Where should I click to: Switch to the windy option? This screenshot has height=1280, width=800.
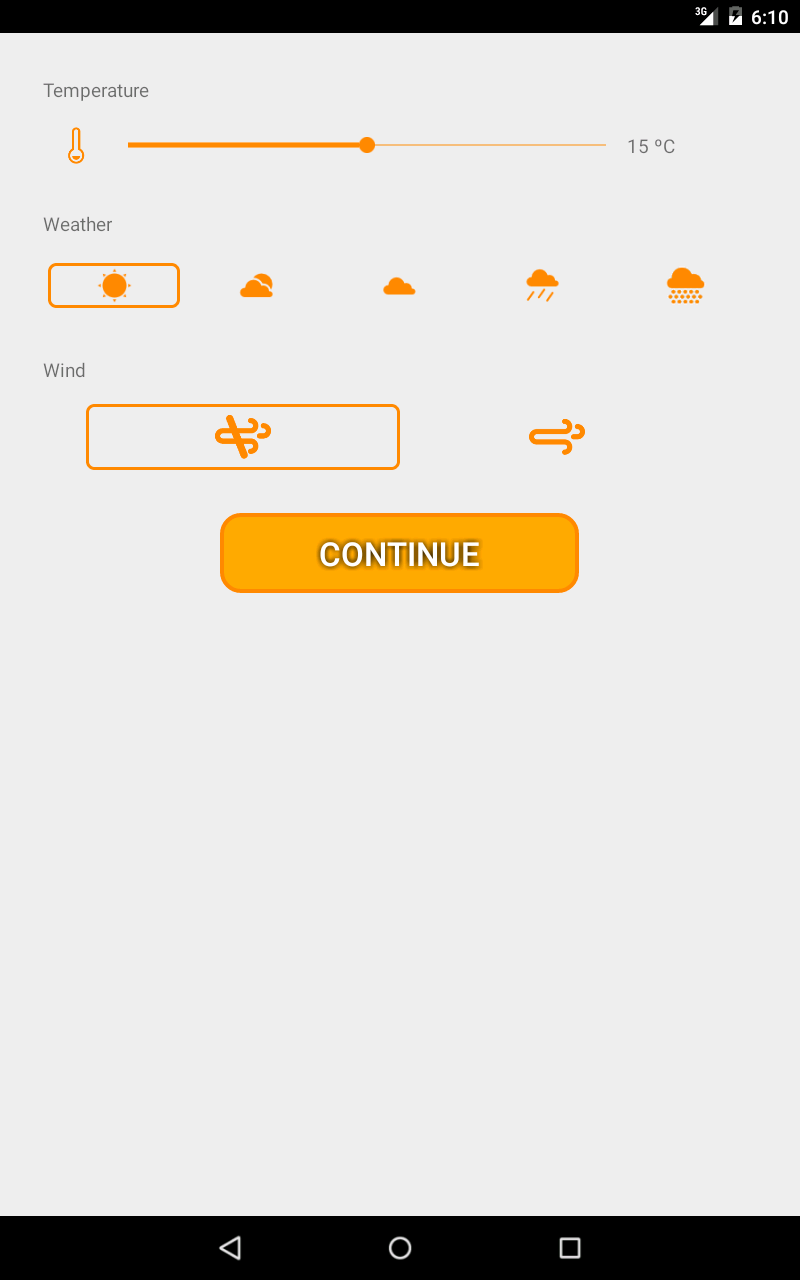click(557, 437)
